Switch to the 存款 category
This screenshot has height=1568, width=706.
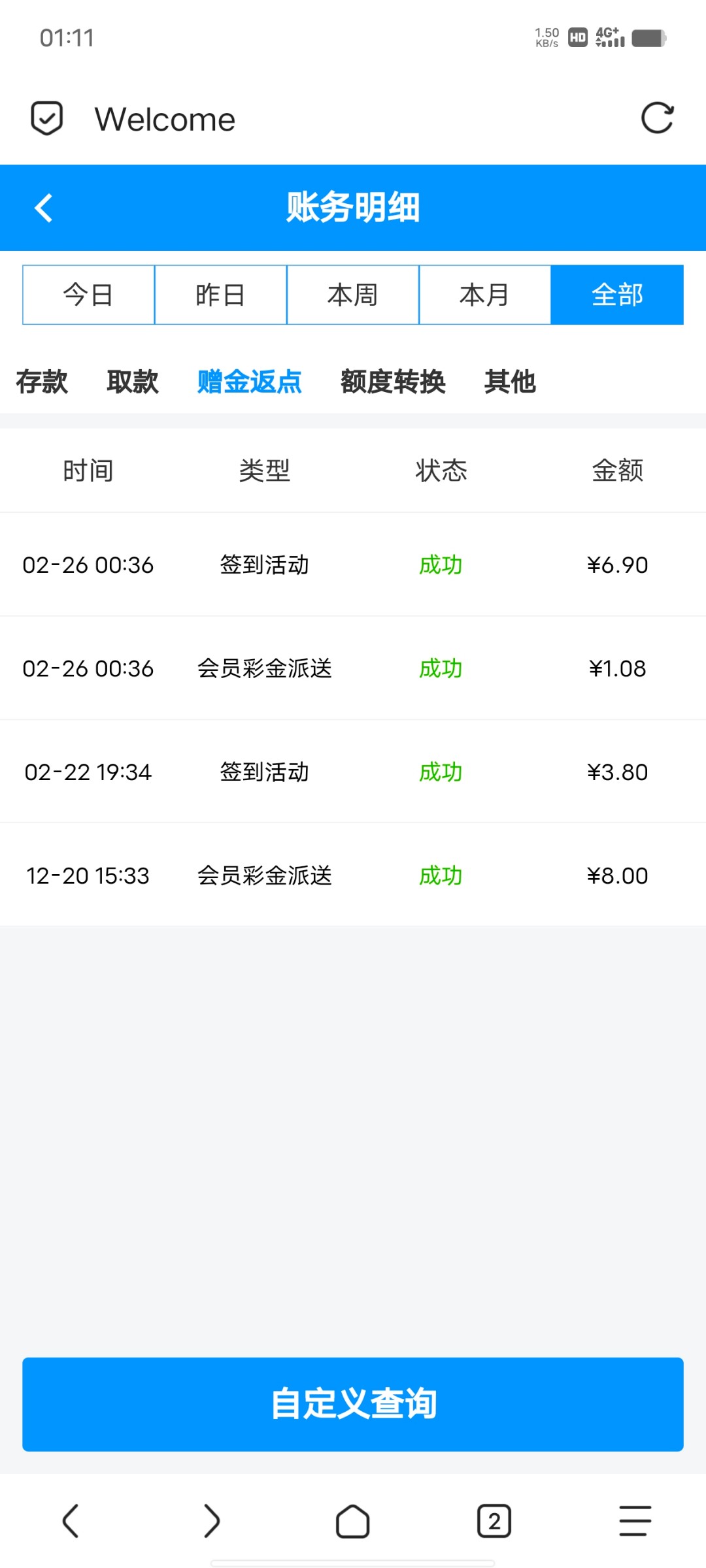coord(42,382)
